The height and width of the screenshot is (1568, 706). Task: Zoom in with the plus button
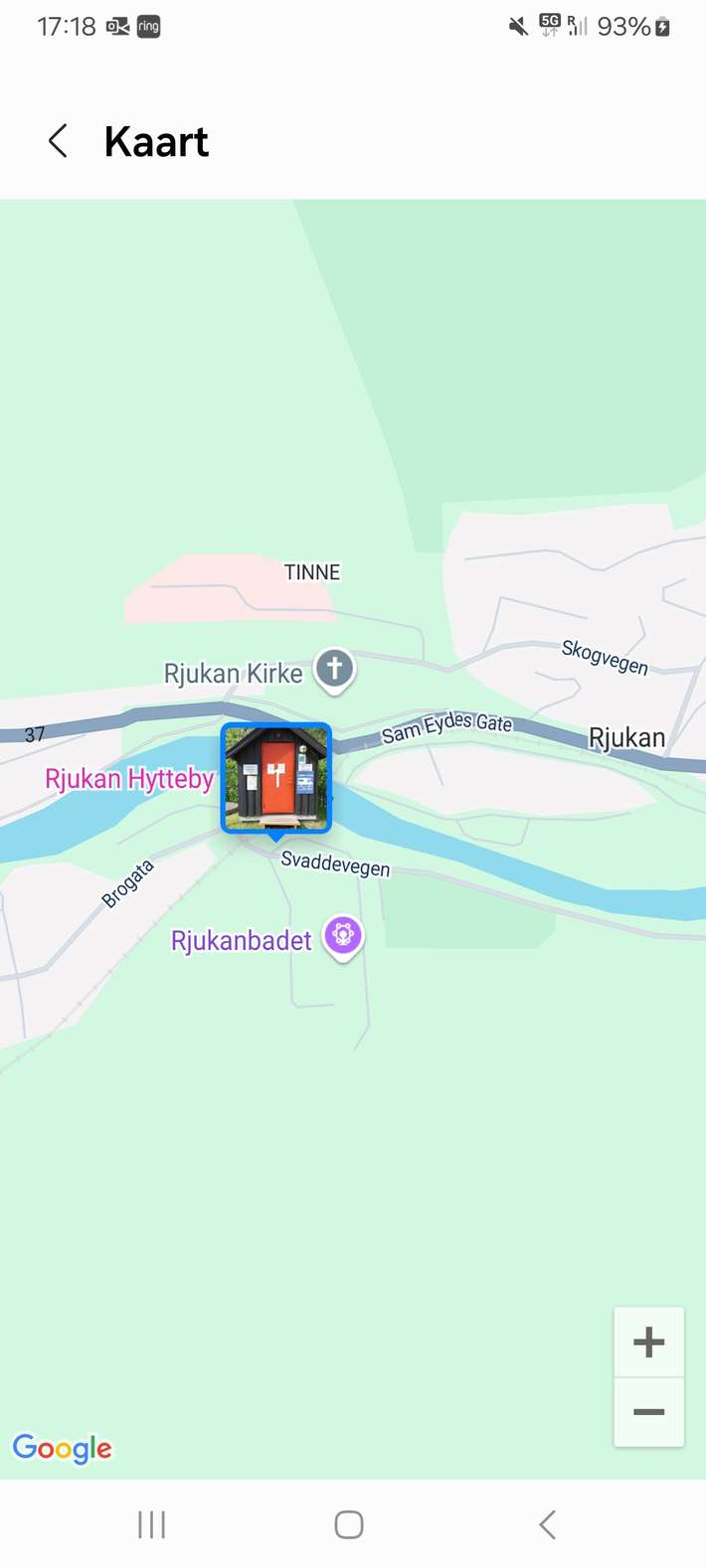[648, 1341]
